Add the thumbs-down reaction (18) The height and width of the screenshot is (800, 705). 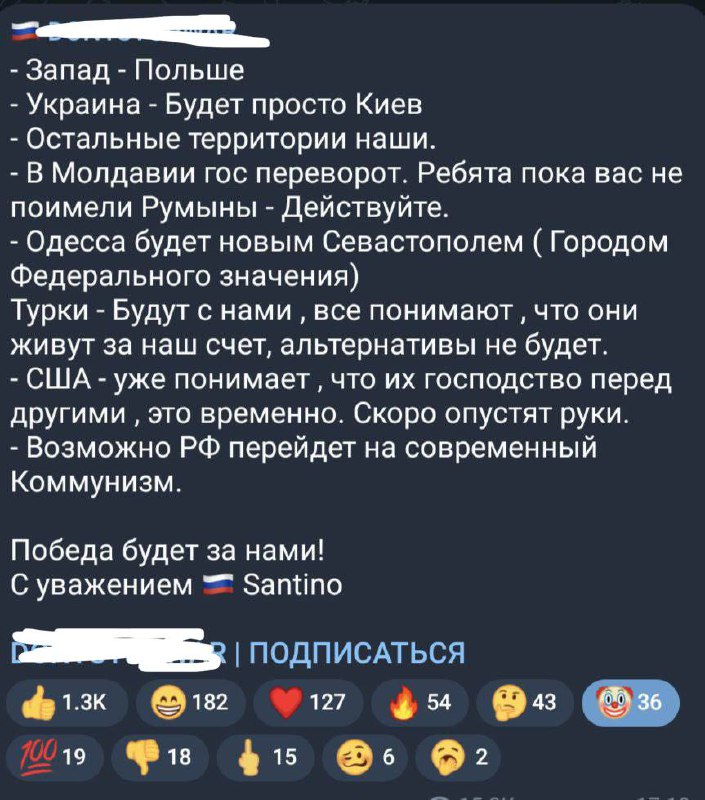coord(158,759)
